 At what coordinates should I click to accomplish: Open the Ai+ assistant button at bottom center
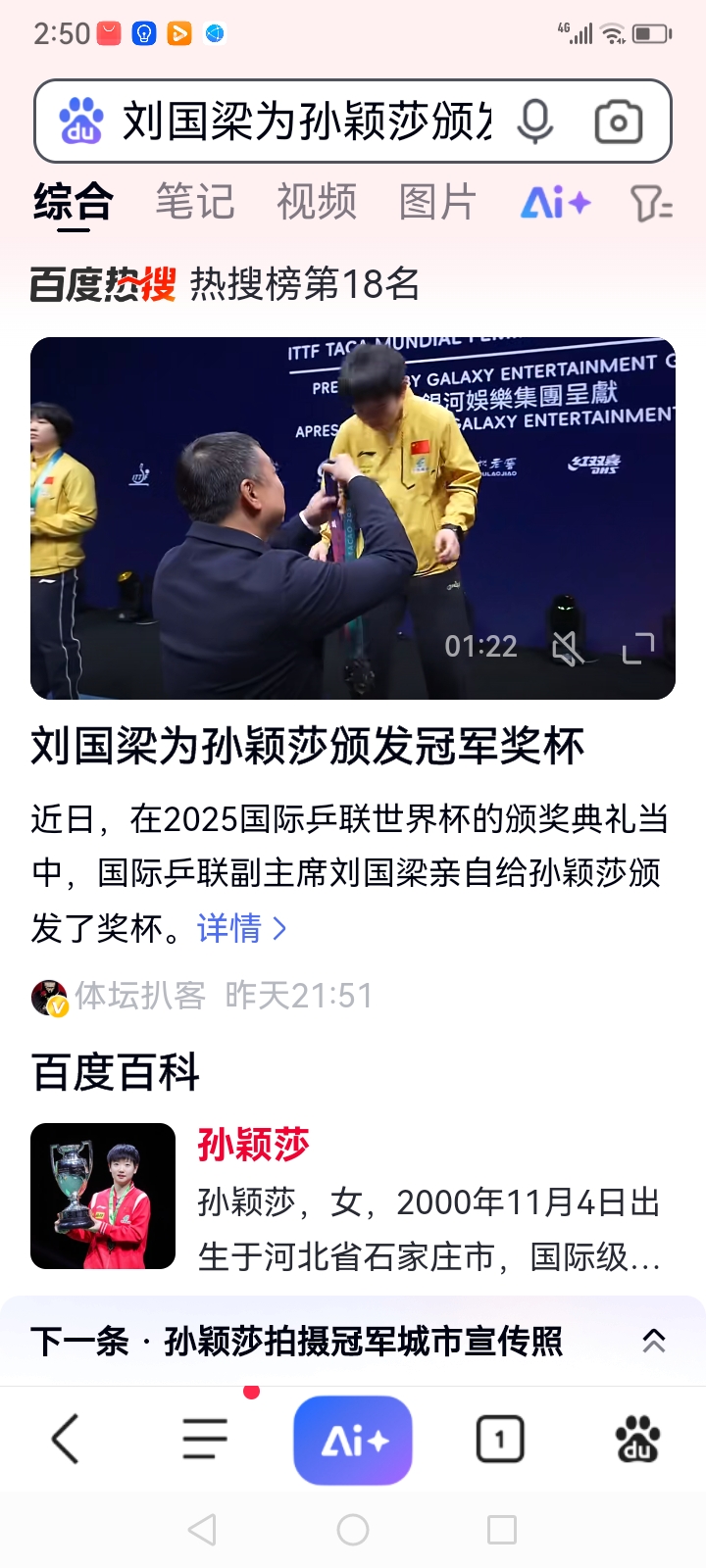[x=352, y=1440]
